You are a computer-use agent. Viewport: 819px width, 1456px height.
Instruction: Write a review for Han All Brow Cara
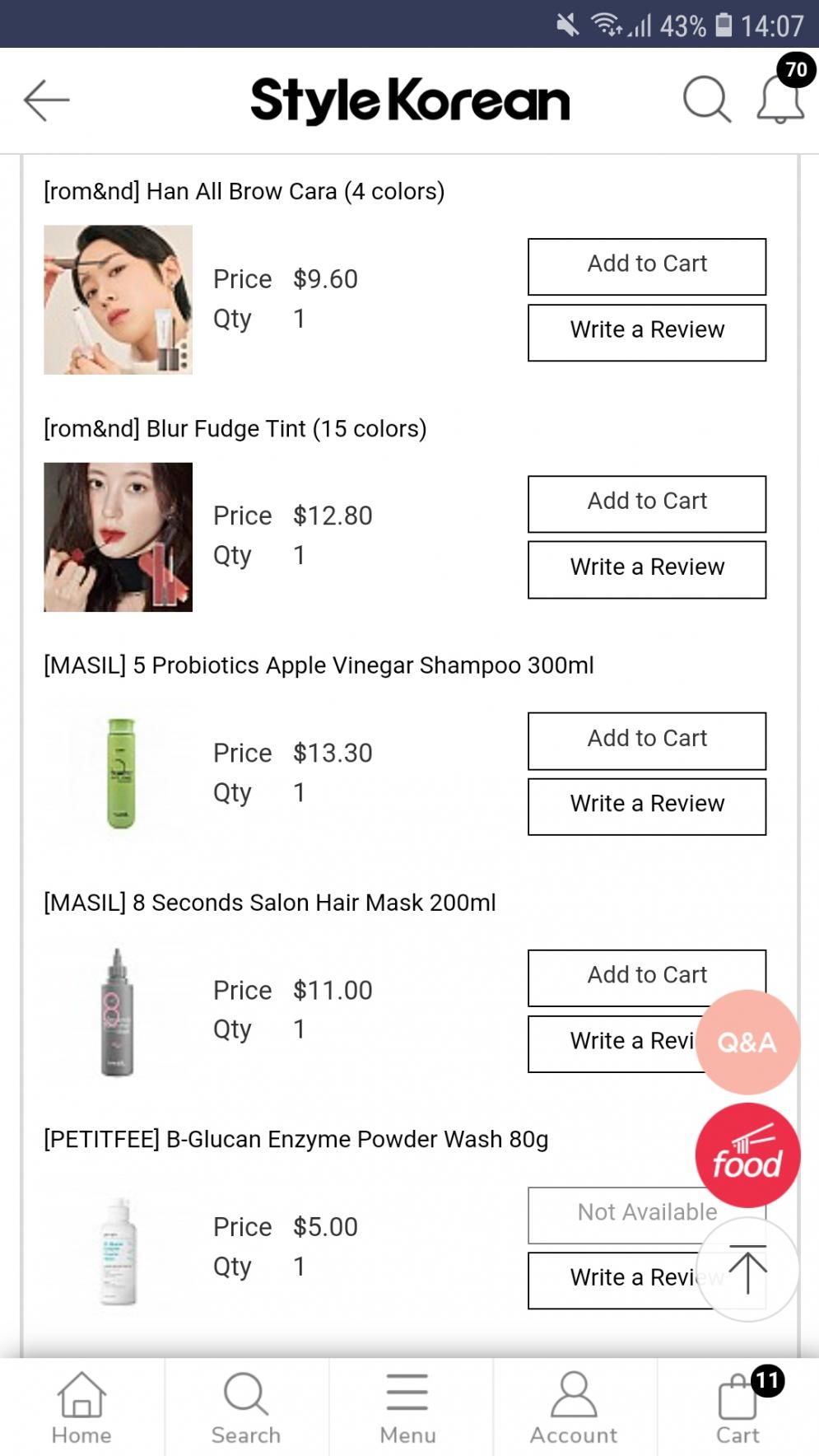(x=647, y=332)
